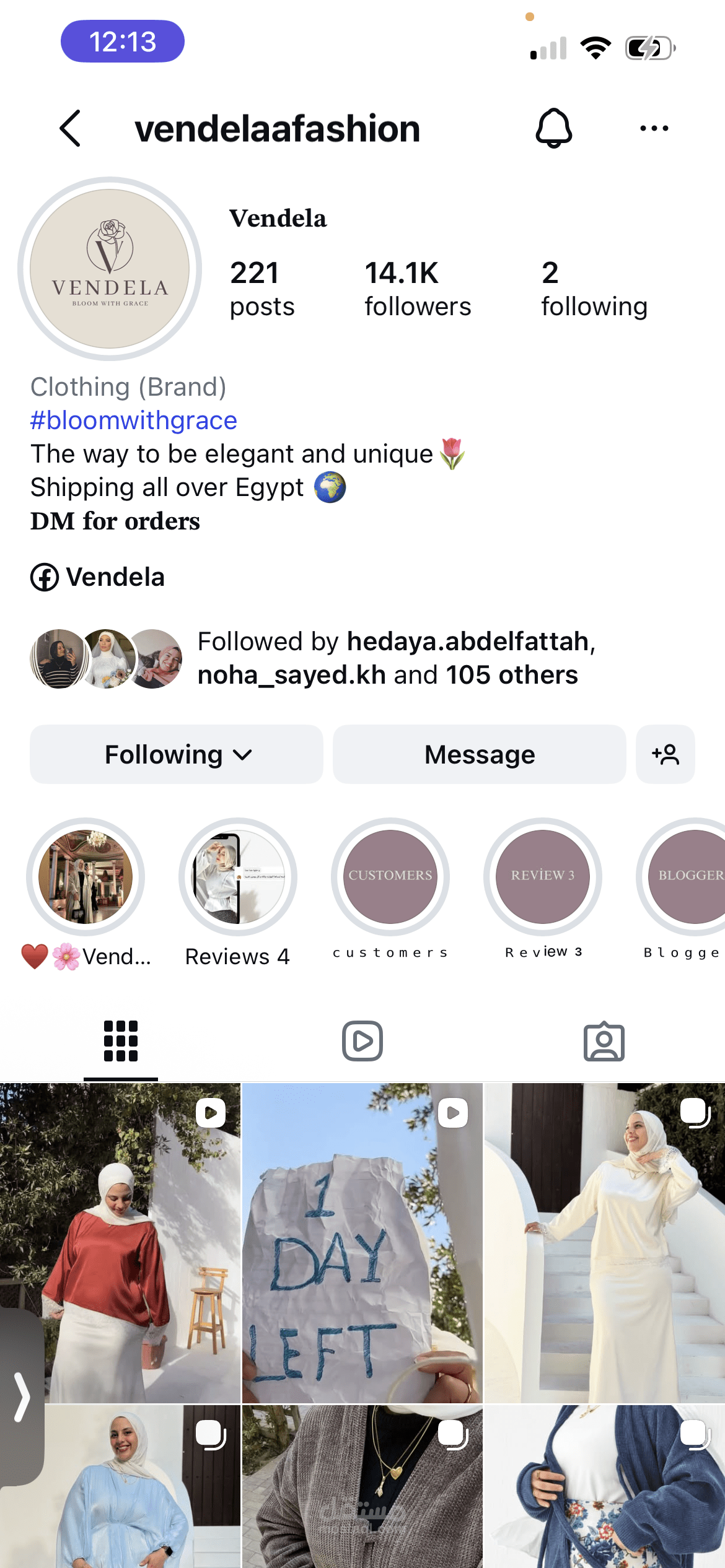Expand the Following dropdown button

click(x=177, y=754)
